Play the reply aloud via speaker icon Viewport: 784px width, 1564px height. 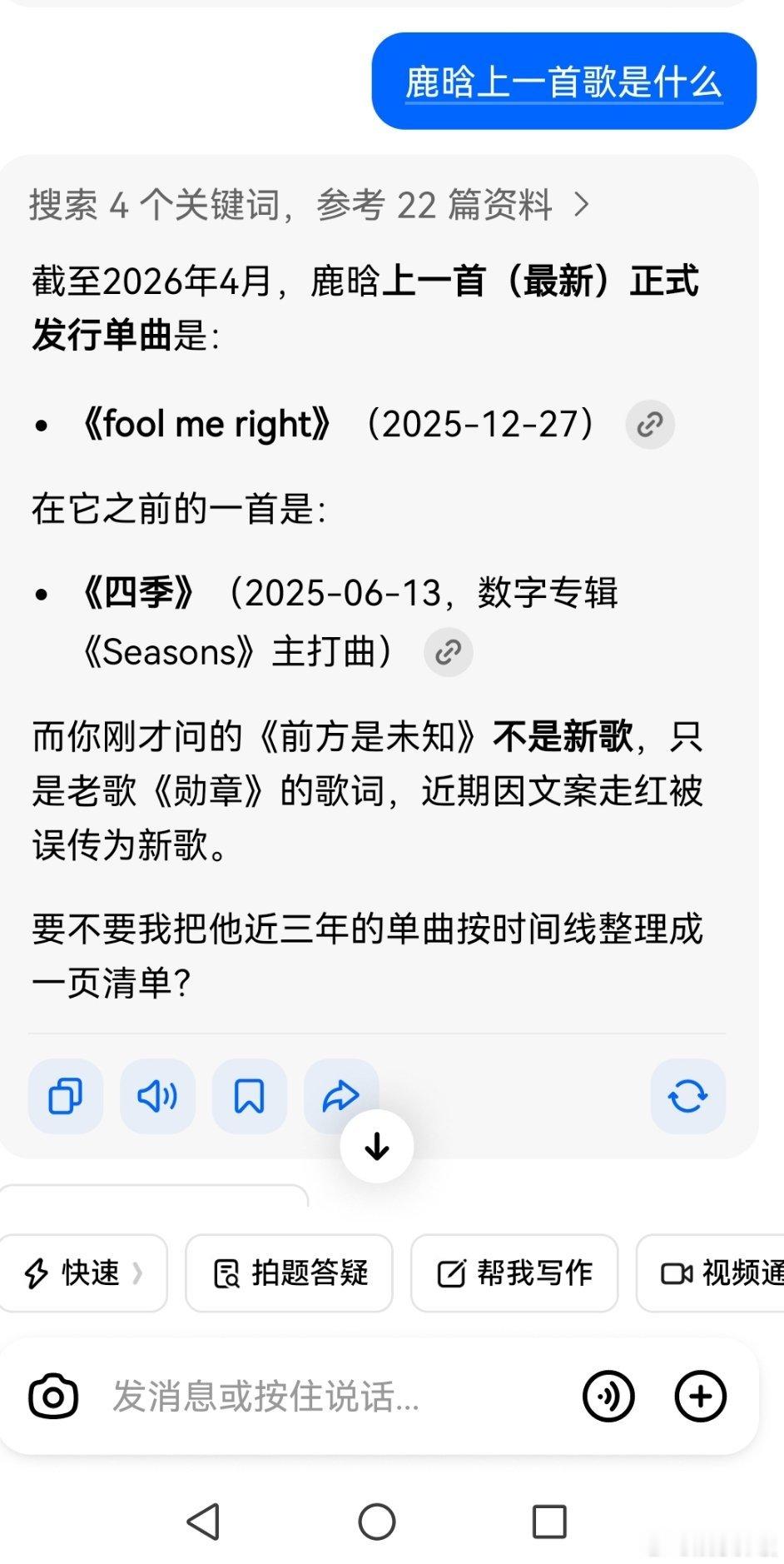pyautogui.click(x=157, y=1097)
